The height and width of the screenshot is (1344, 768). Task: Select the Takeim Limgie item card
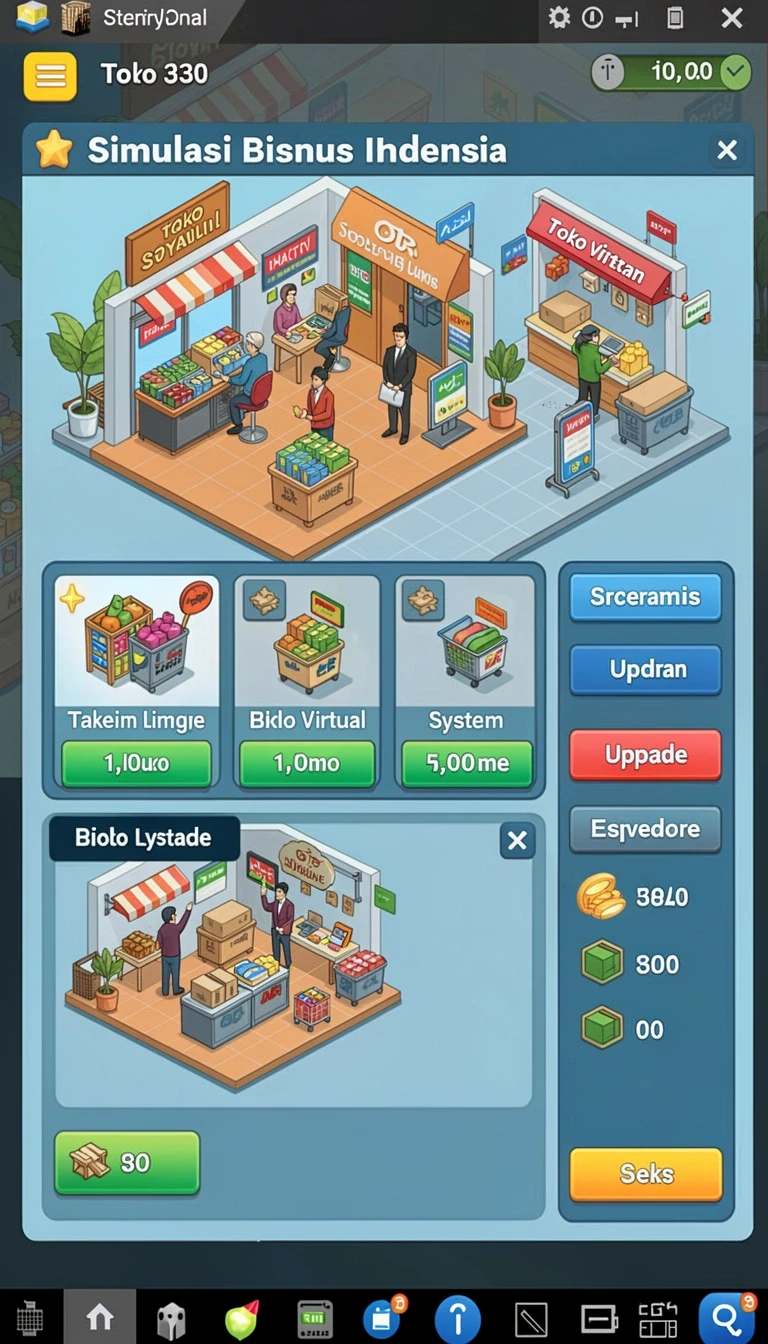pos(136,682)
